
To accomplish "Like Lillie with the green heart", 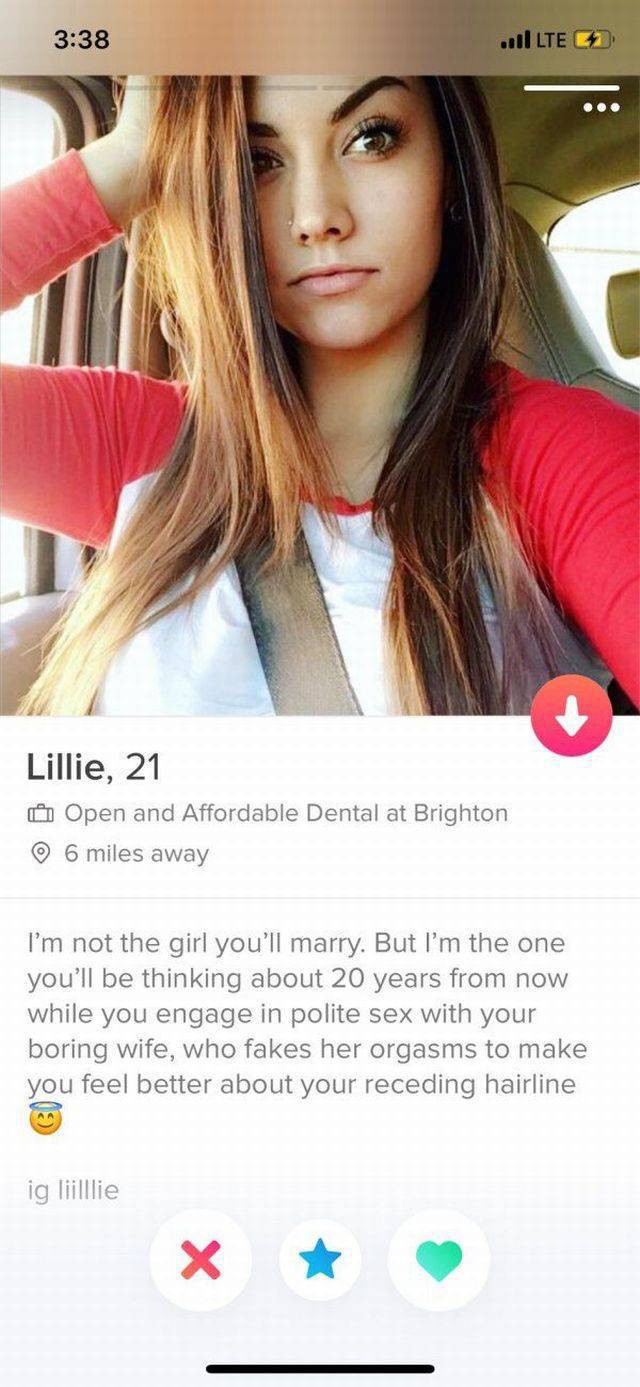I will [439, 1260].
